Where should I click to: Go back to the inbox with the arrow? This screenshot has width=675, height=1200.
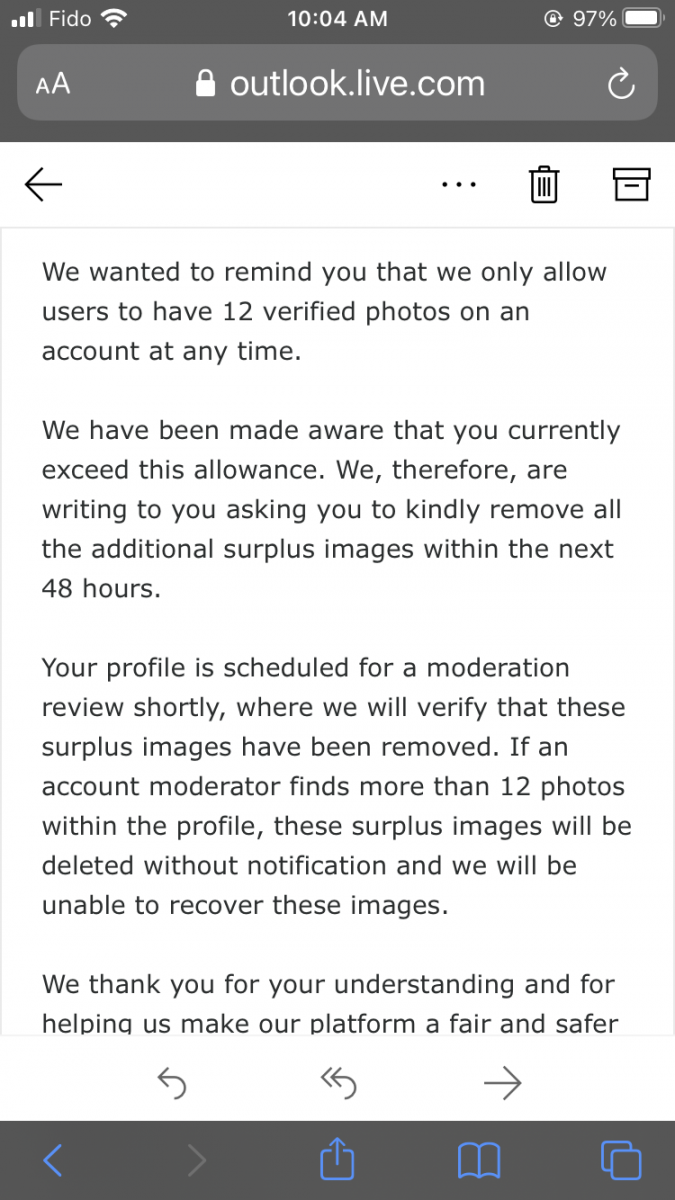43,184
